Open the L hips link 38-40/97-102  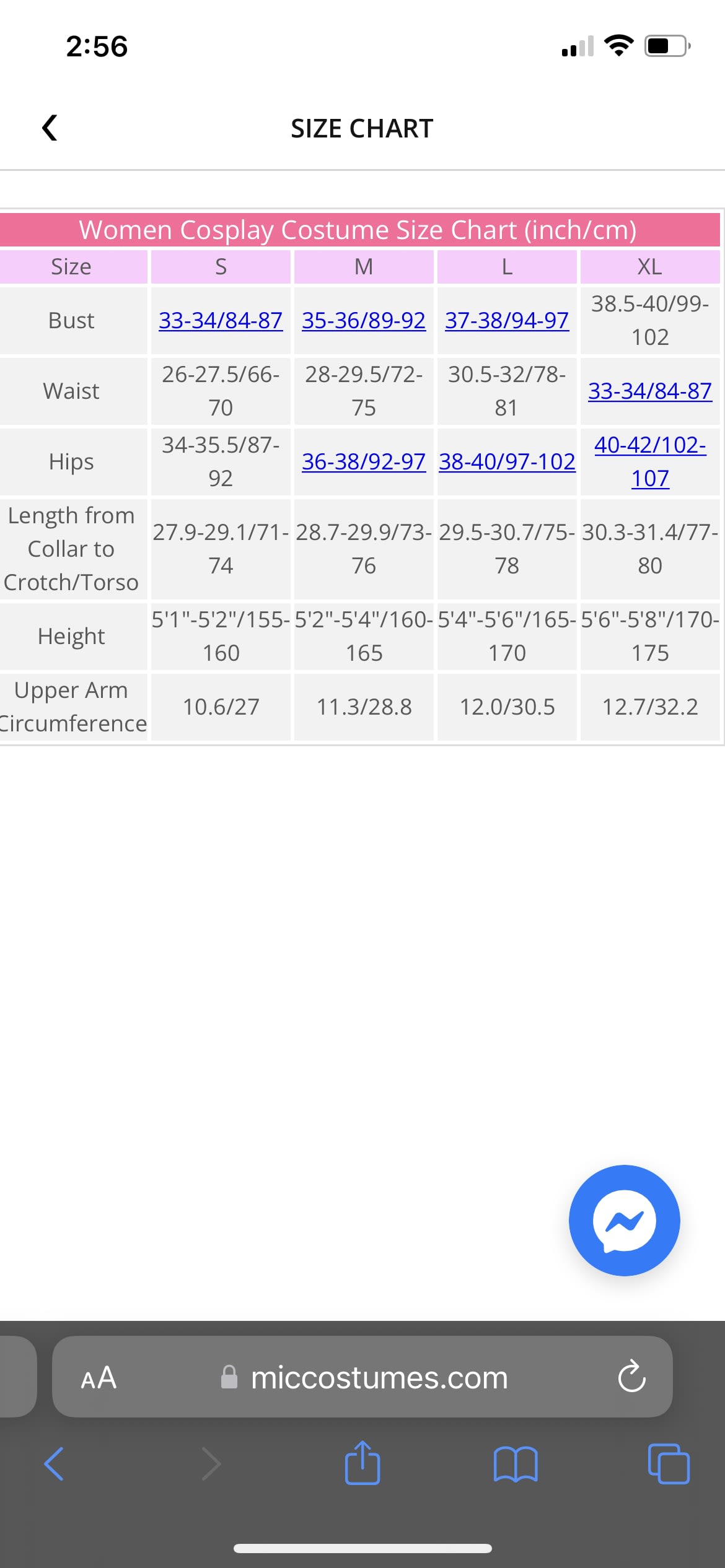coord(507,461)
